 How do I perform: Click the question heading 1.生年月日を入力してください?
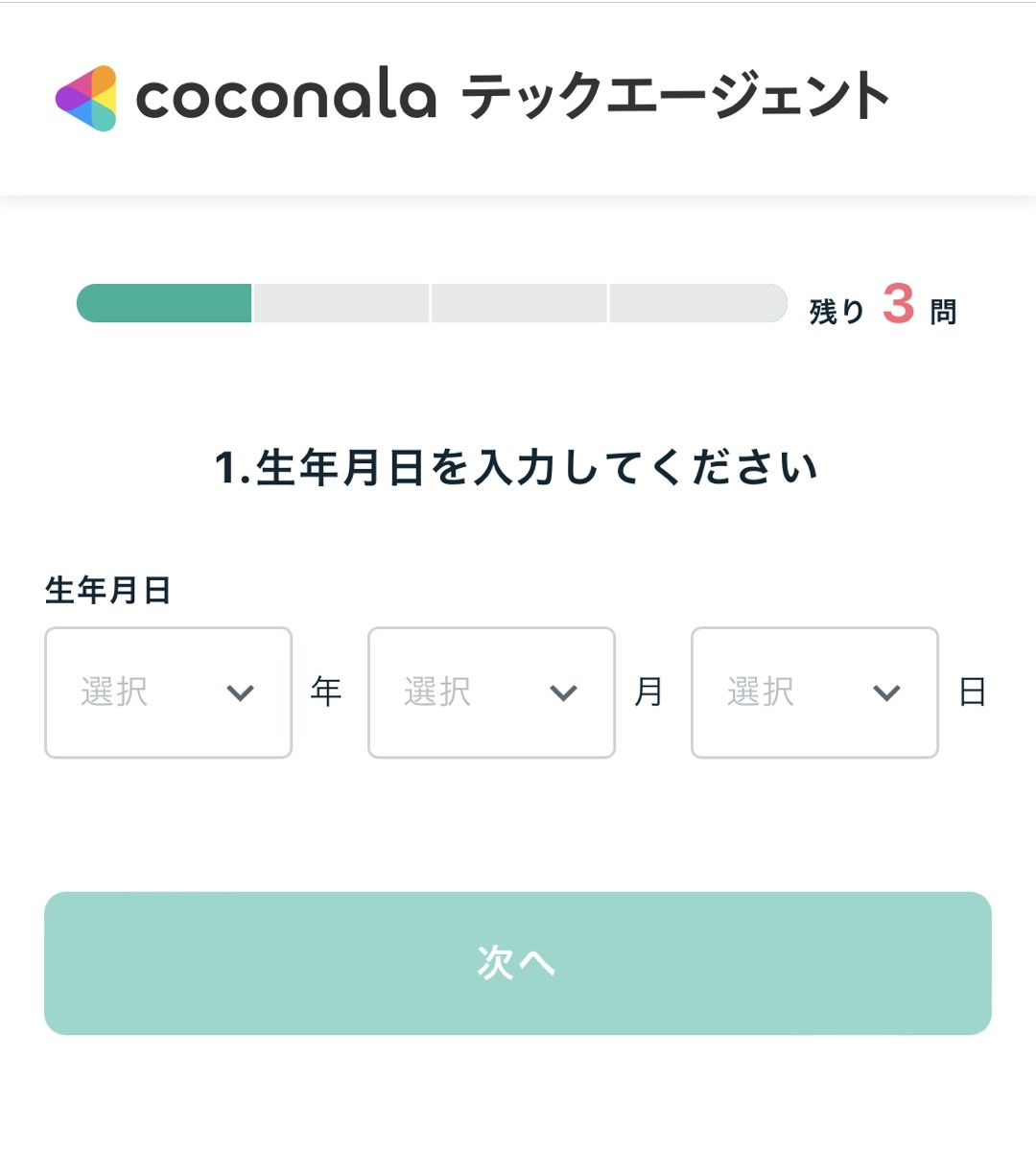pos(518,465)
